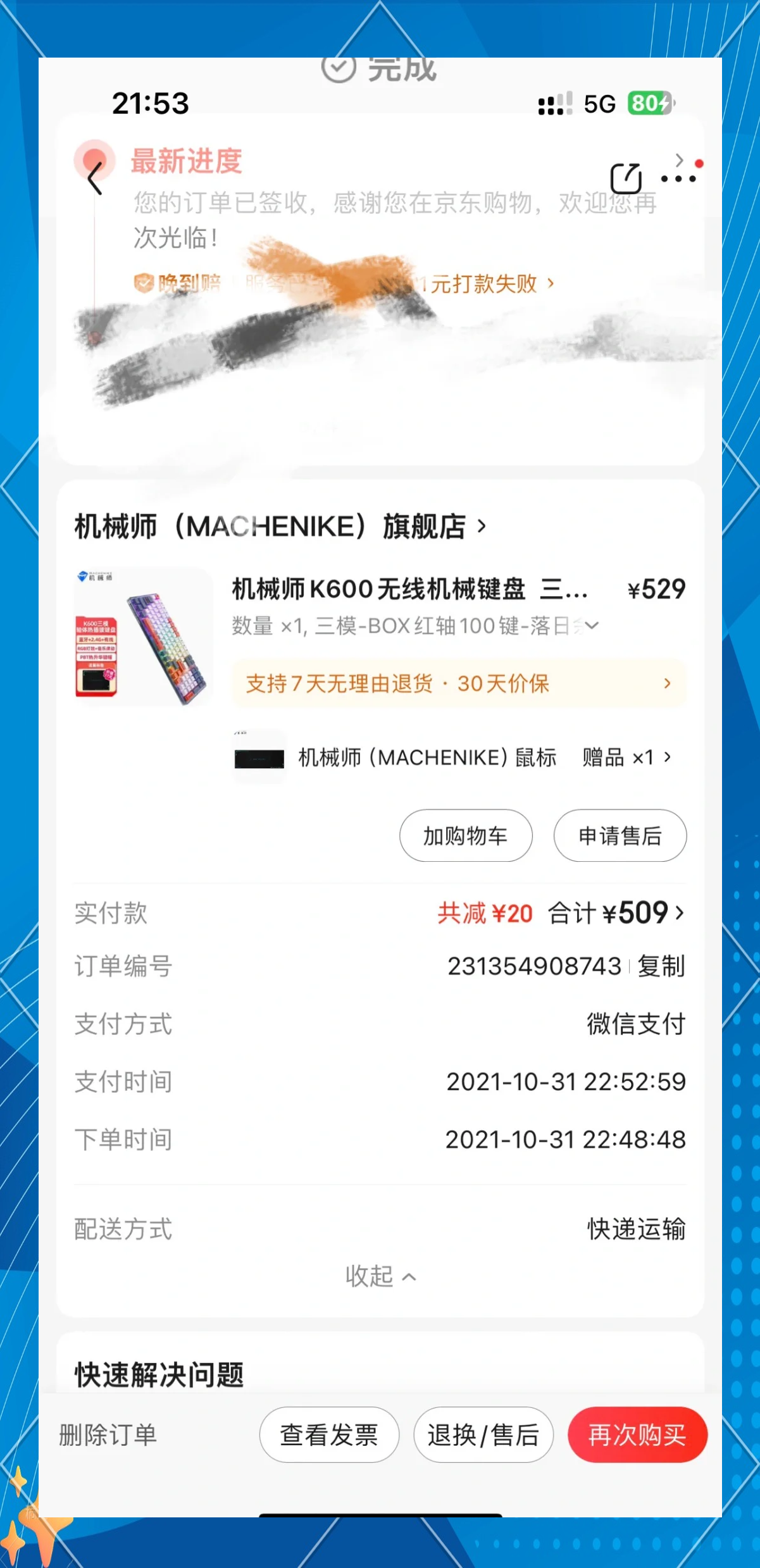Tap 申请售后 for this item
760x1568 pixels.
tap(620, 836)
